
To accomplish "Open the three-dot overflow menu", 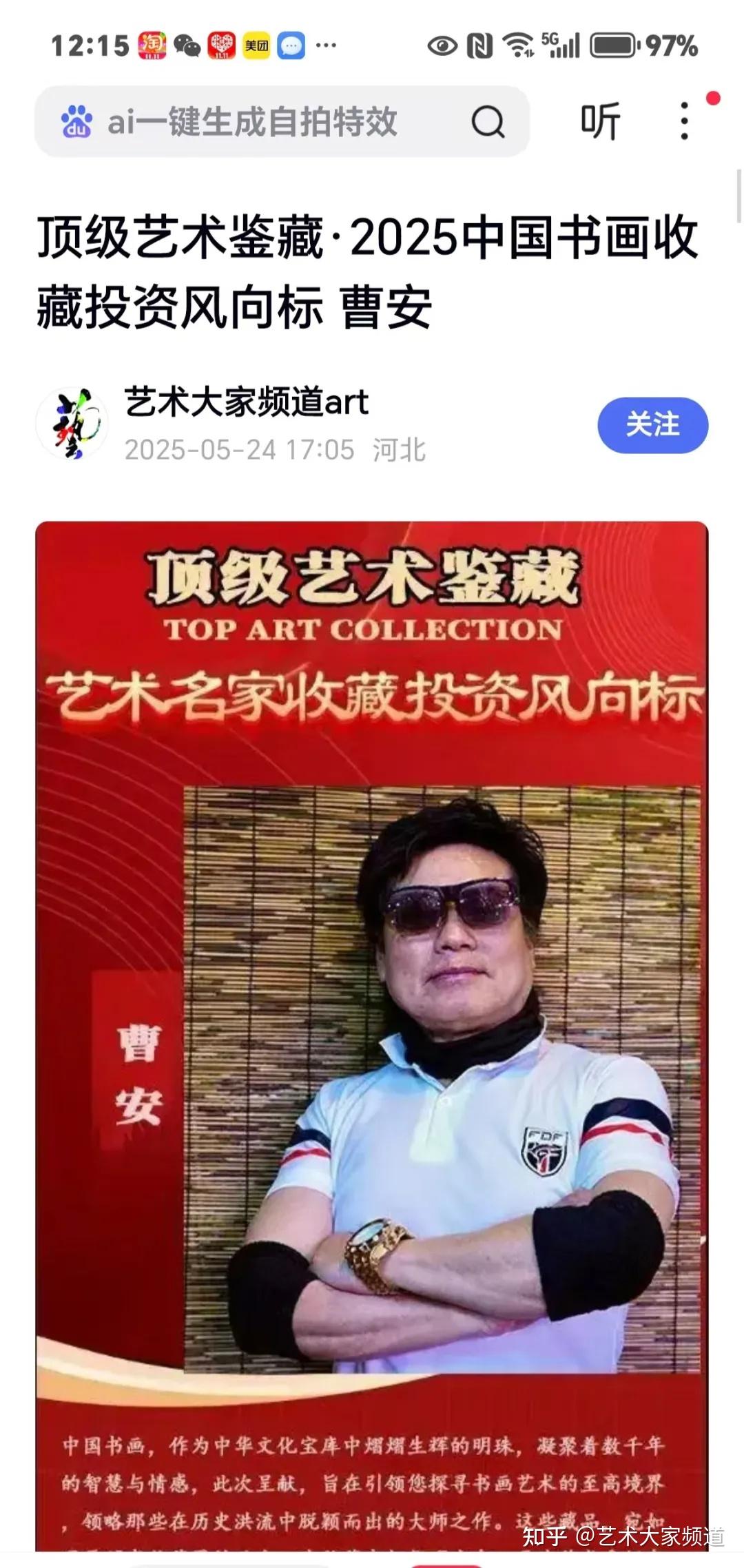I will (684, 122).
